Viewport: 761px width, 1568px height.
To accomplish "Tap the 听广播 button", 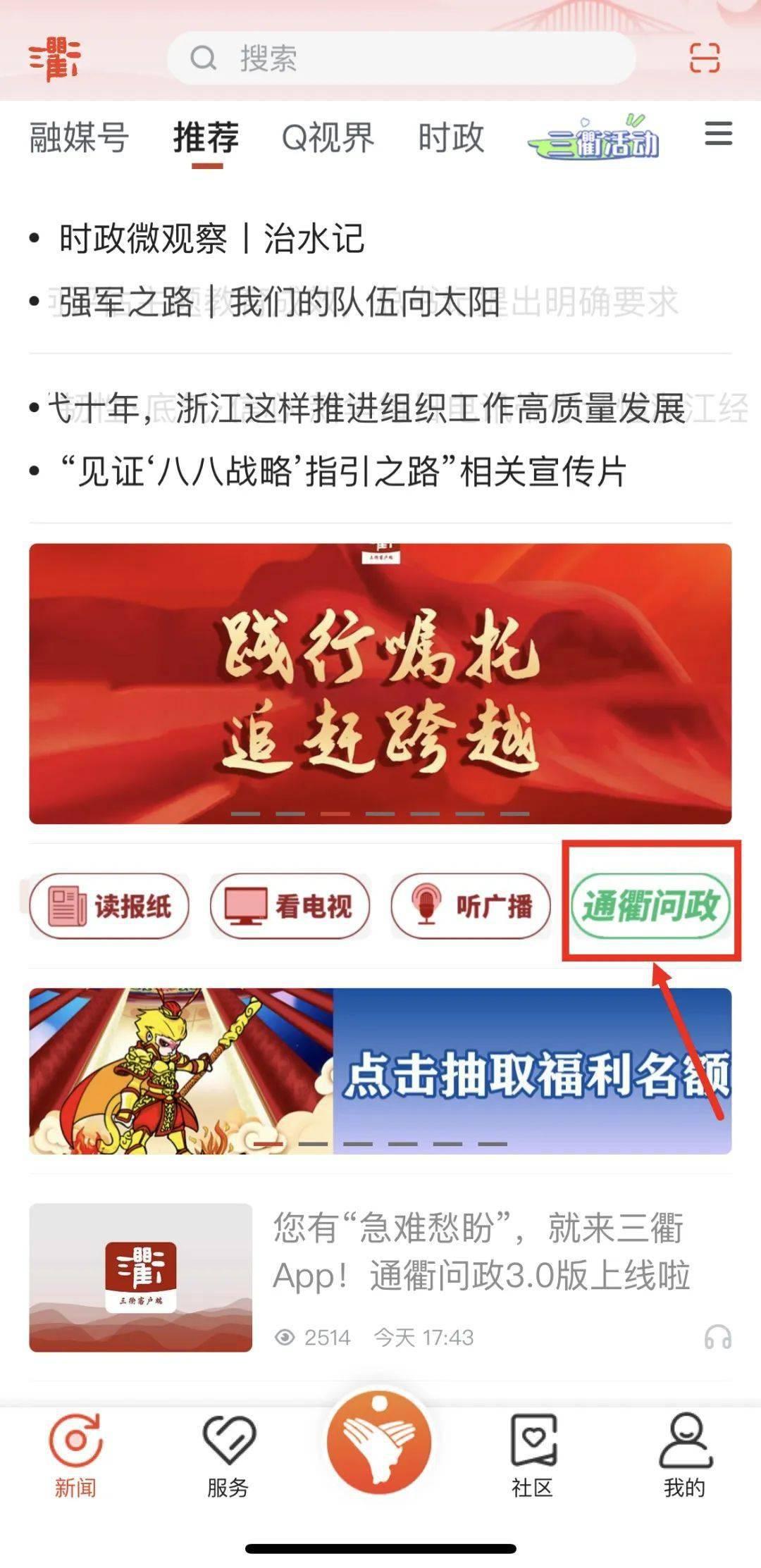I will click(x=471, y=906).
